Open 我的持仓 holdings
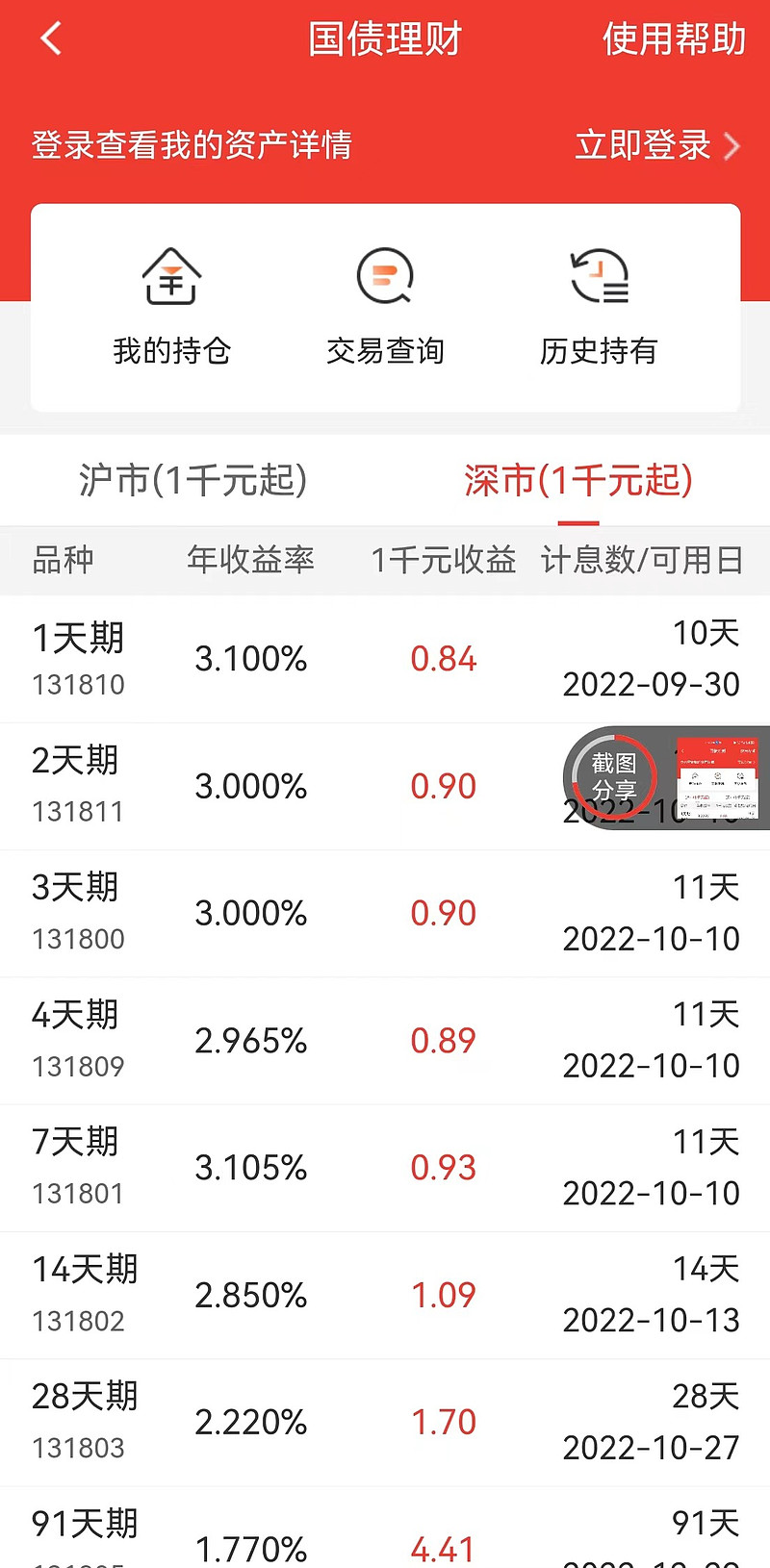 171,307
